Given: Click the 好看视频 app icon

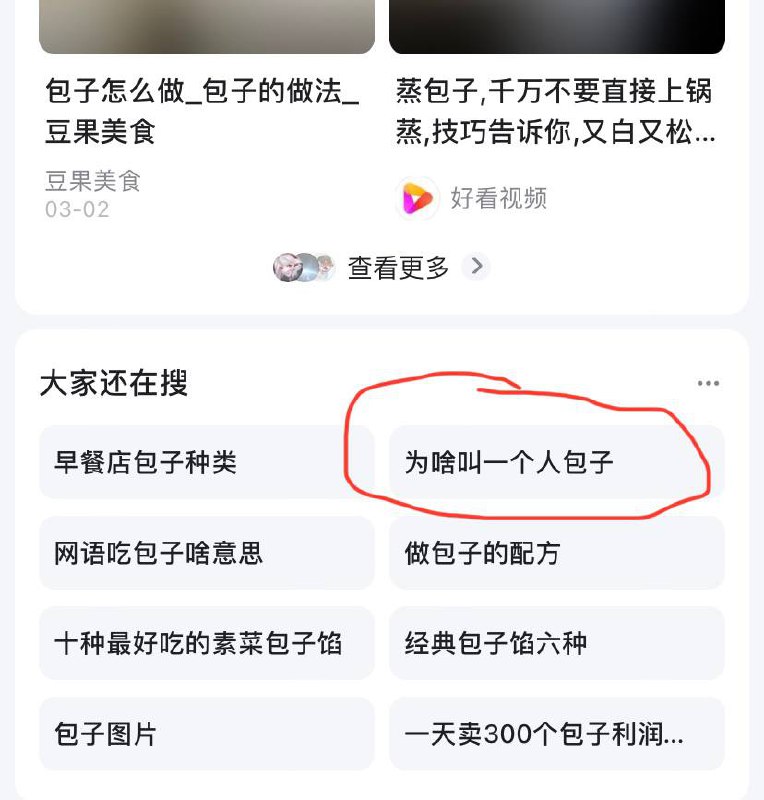Looking at the screenshot, I should [x=419, y=199].
